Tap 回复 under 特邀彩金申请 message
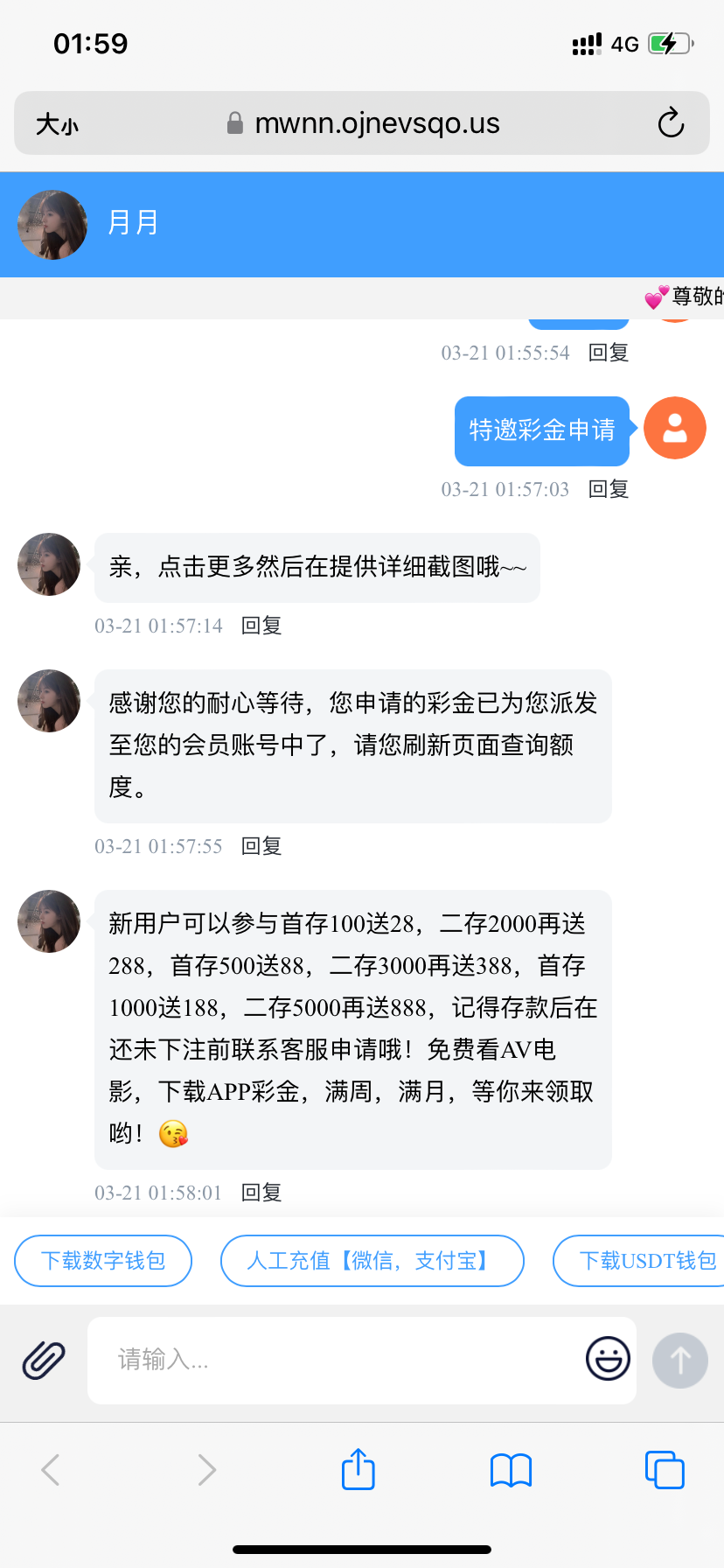 click(x=609, y=489)
